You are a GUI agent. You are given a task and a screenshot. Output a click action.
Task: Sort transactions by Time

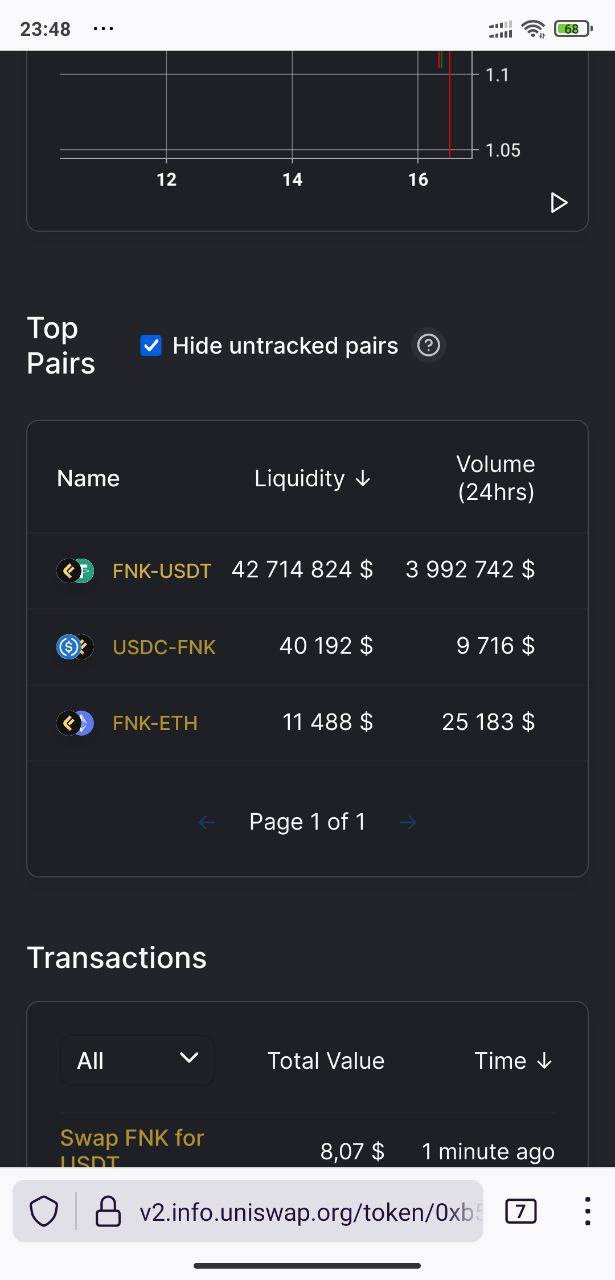pos(514,1061)
